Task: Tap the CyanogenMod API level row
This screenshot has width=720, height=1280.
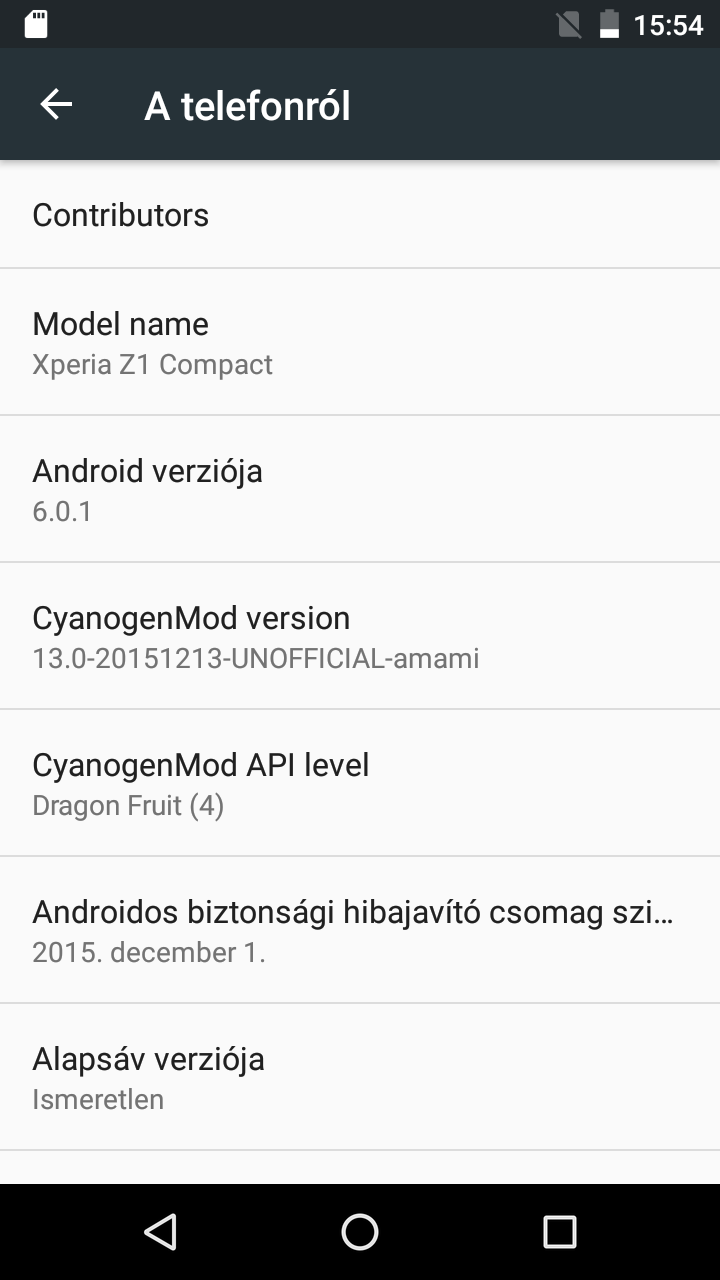Action: pos(360,782)
